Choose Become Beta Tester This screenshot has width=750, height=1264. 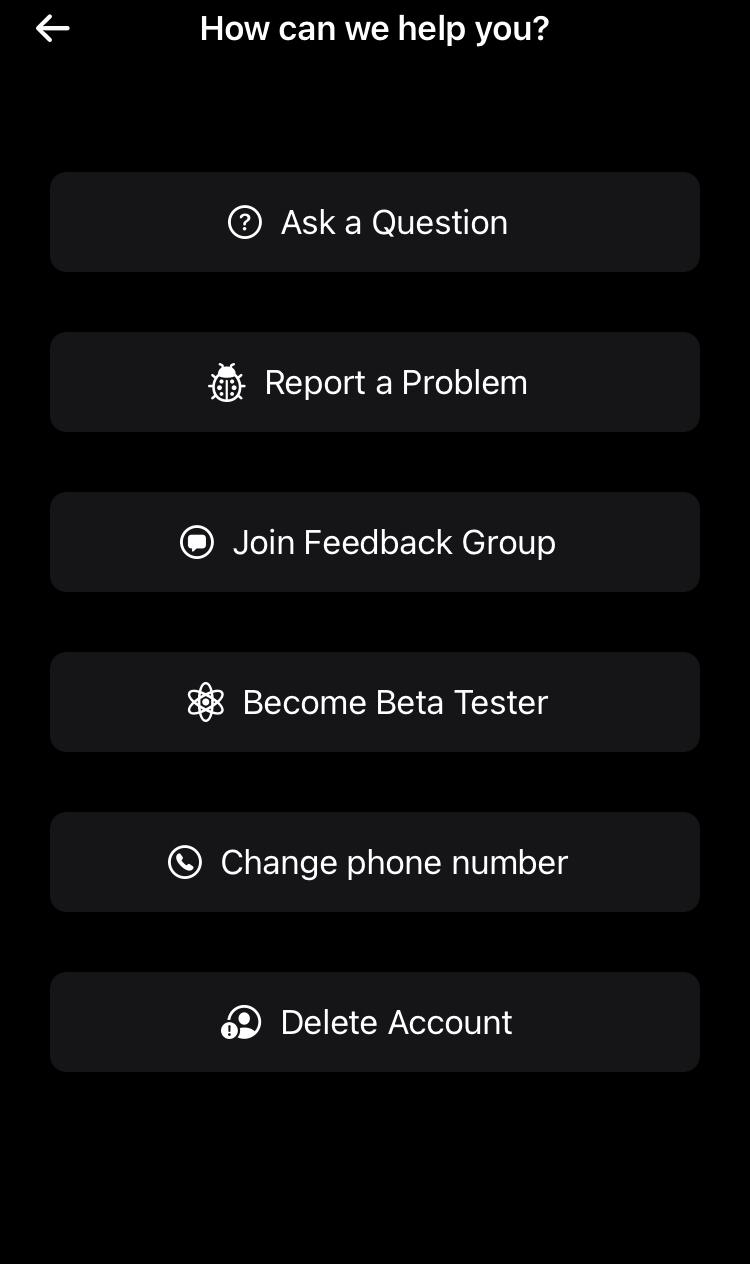pyautogui.click(x=375, y=702)
